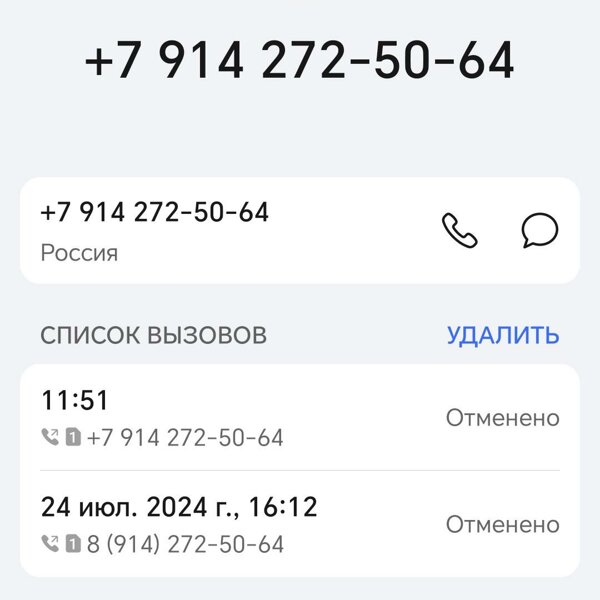Tap УДАЛИТЬ to delete the call log

pyautogui.click(x=502, y=335)
